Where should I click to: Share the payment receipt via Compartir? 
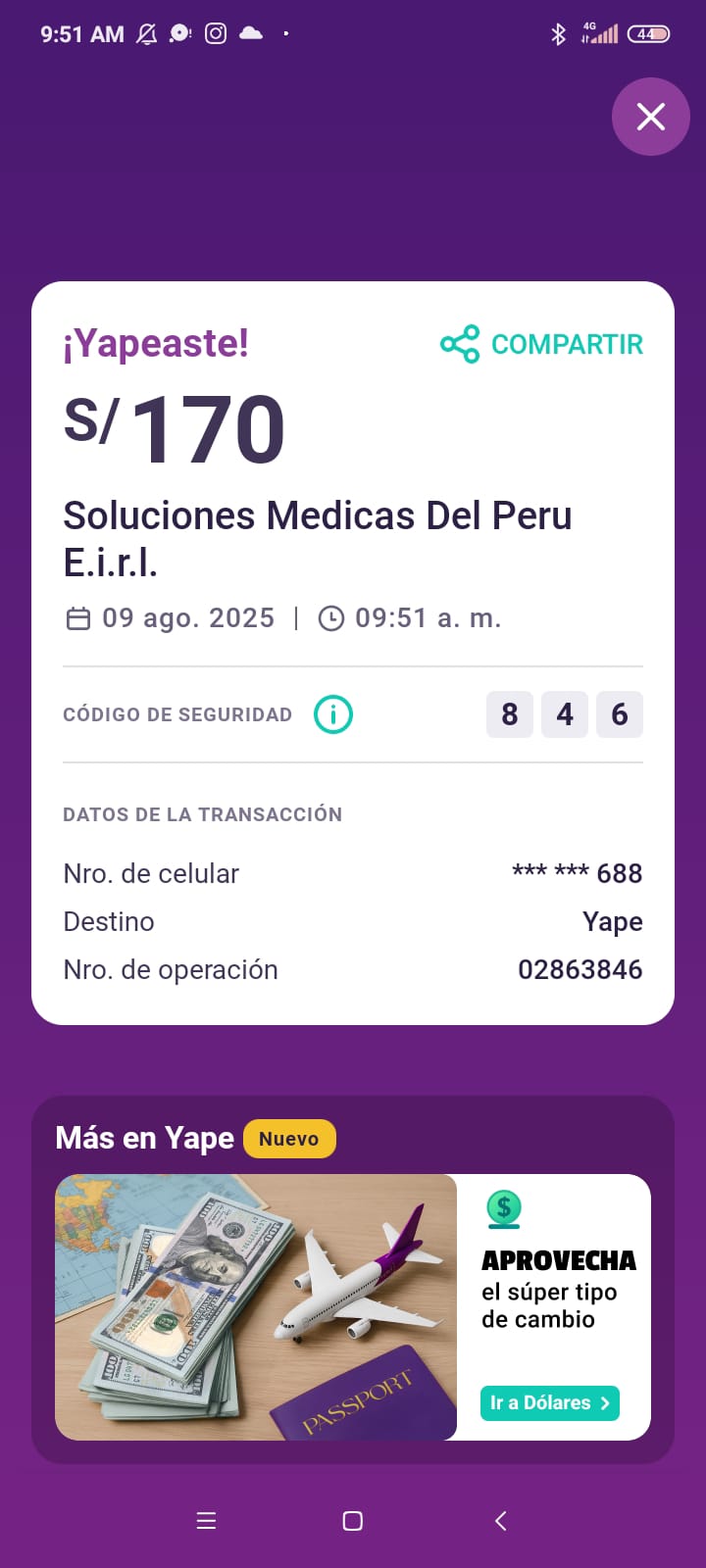[x=542, y=344]
